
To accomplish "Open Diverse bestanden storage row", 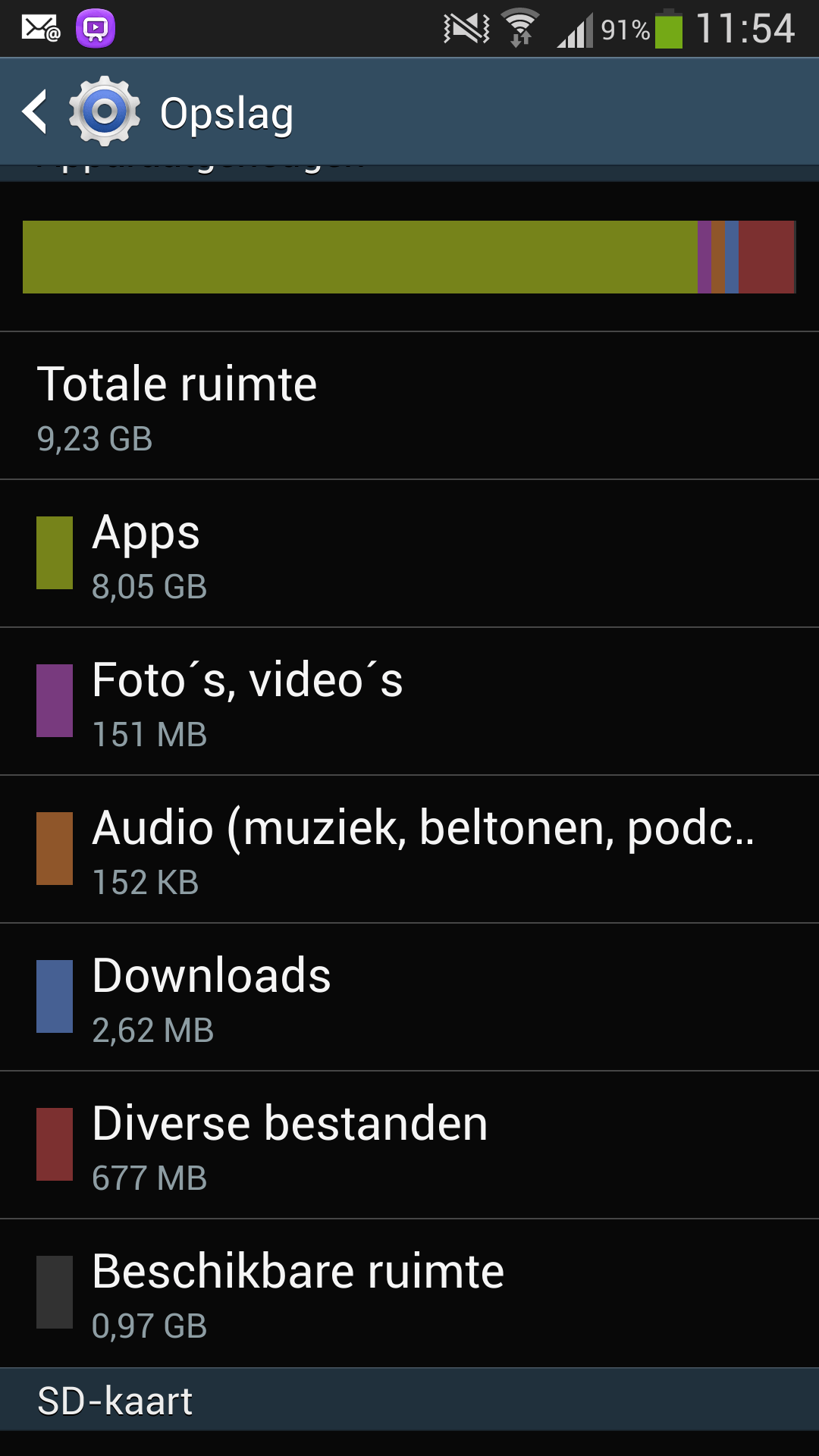I will (409, 1145).
